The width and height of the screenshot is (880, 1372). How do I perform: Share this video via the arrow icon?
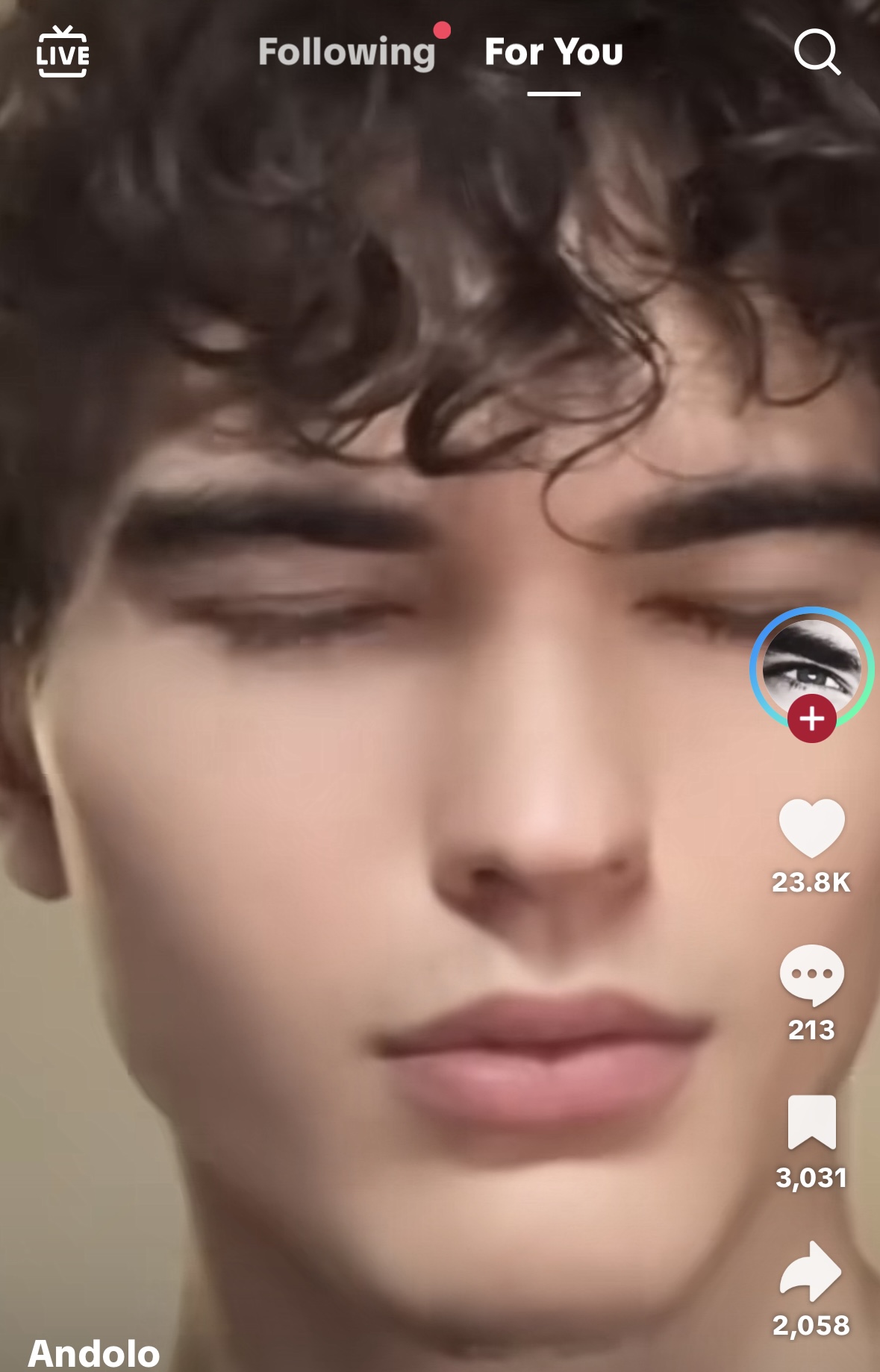click(x=811, y=1271)
